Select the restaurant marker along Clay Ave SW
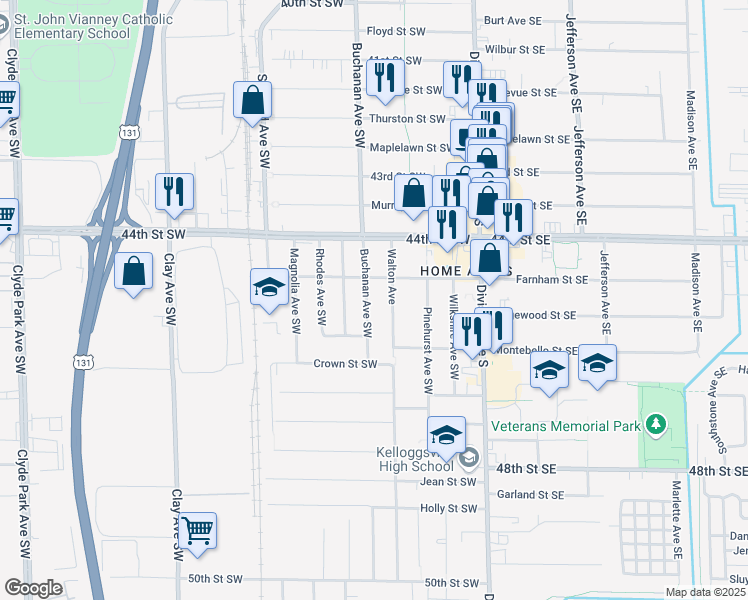 click(x=175, y=195)
